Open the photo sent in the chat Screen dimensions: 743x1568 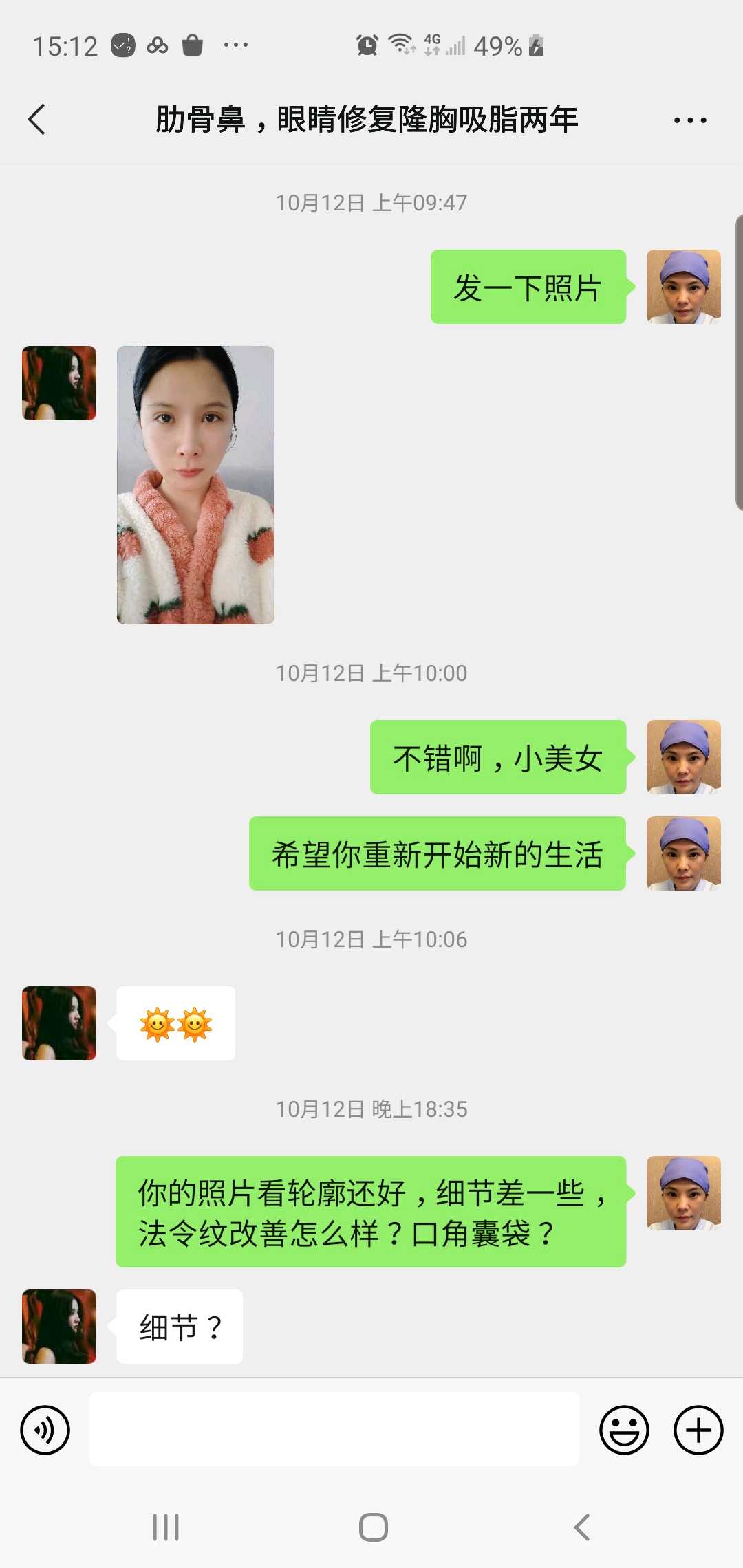195,485
